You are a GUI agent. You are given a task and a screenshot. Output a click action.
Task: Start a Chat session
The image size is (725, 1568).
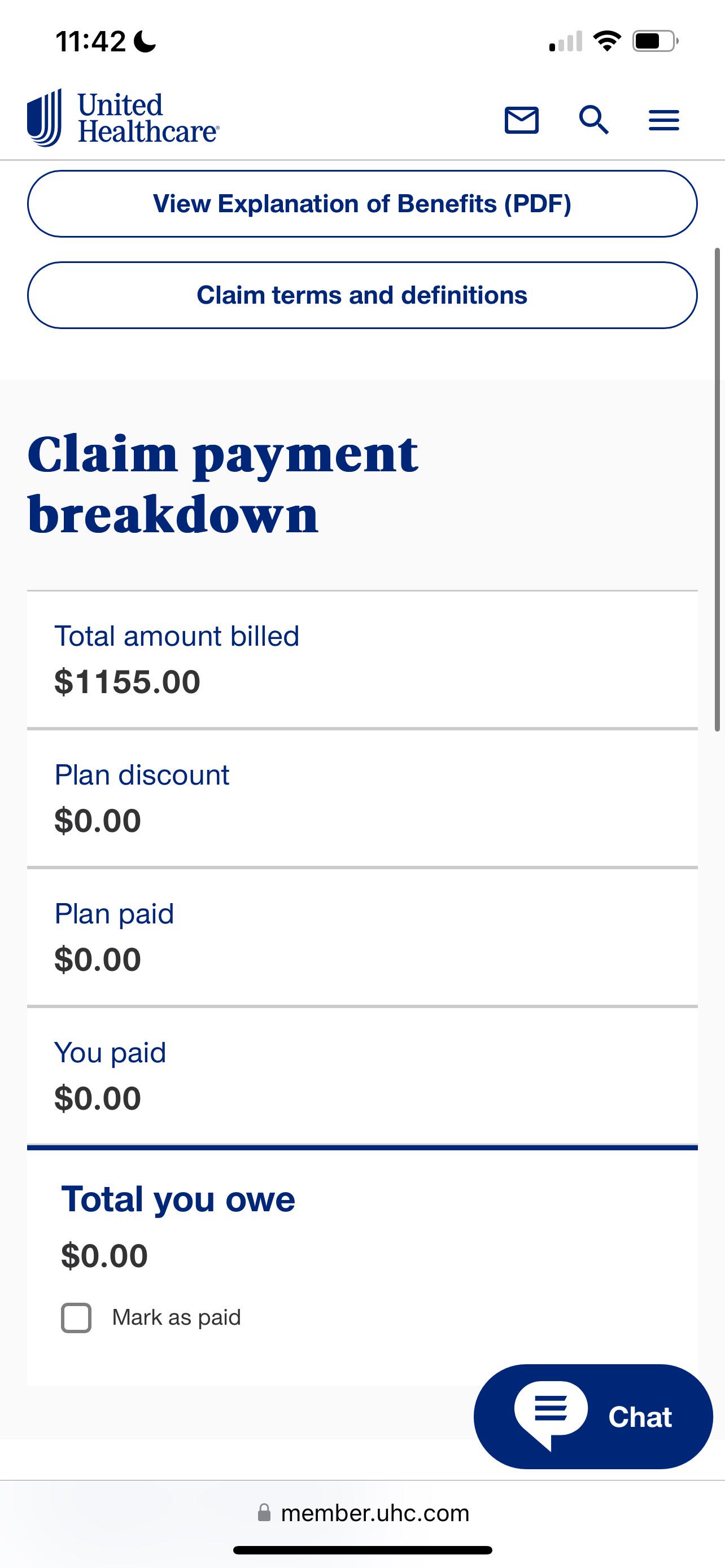(x=593, y=1416)
